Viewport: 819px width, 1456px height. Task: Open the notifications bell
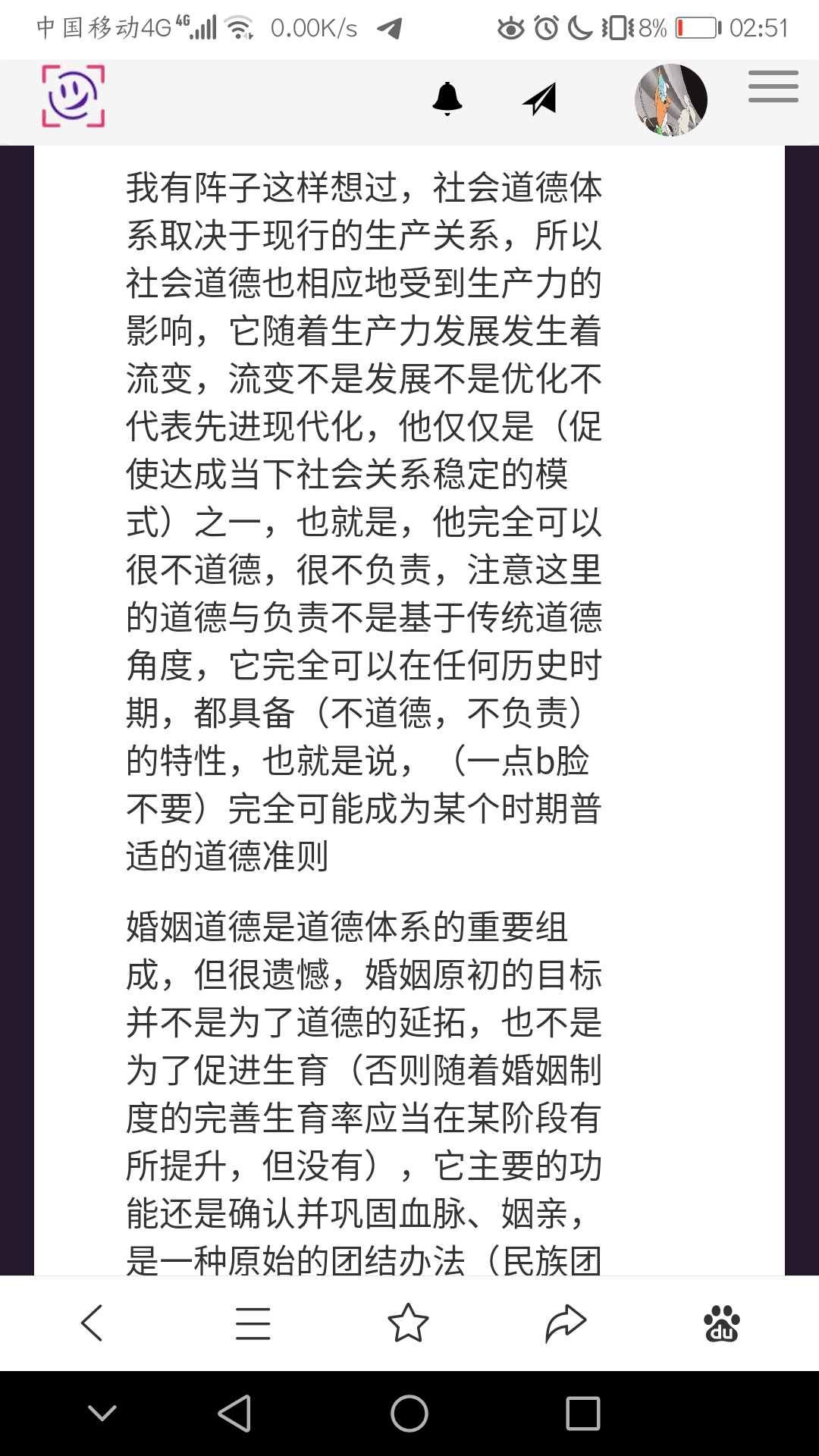coord(447,99)
